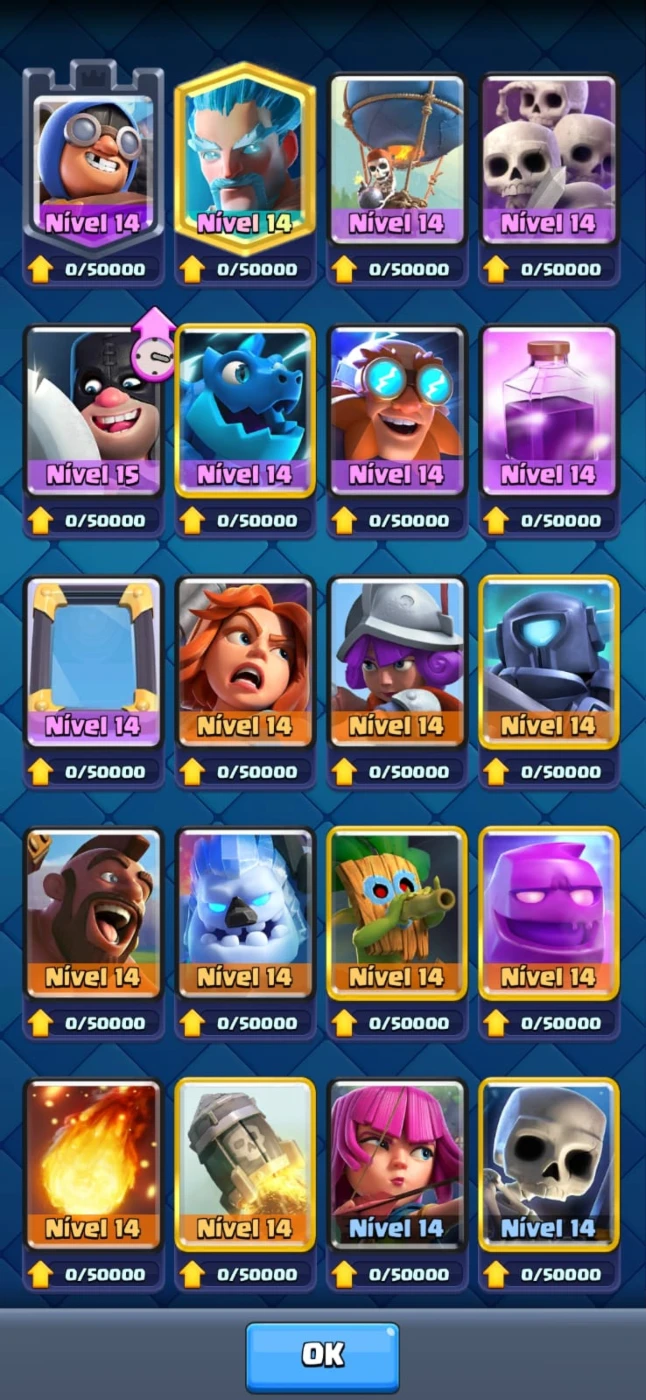This screenshot has width=646, height=1400.
Task: Tap the Executioner card at Nível 15
Action: 93,411
